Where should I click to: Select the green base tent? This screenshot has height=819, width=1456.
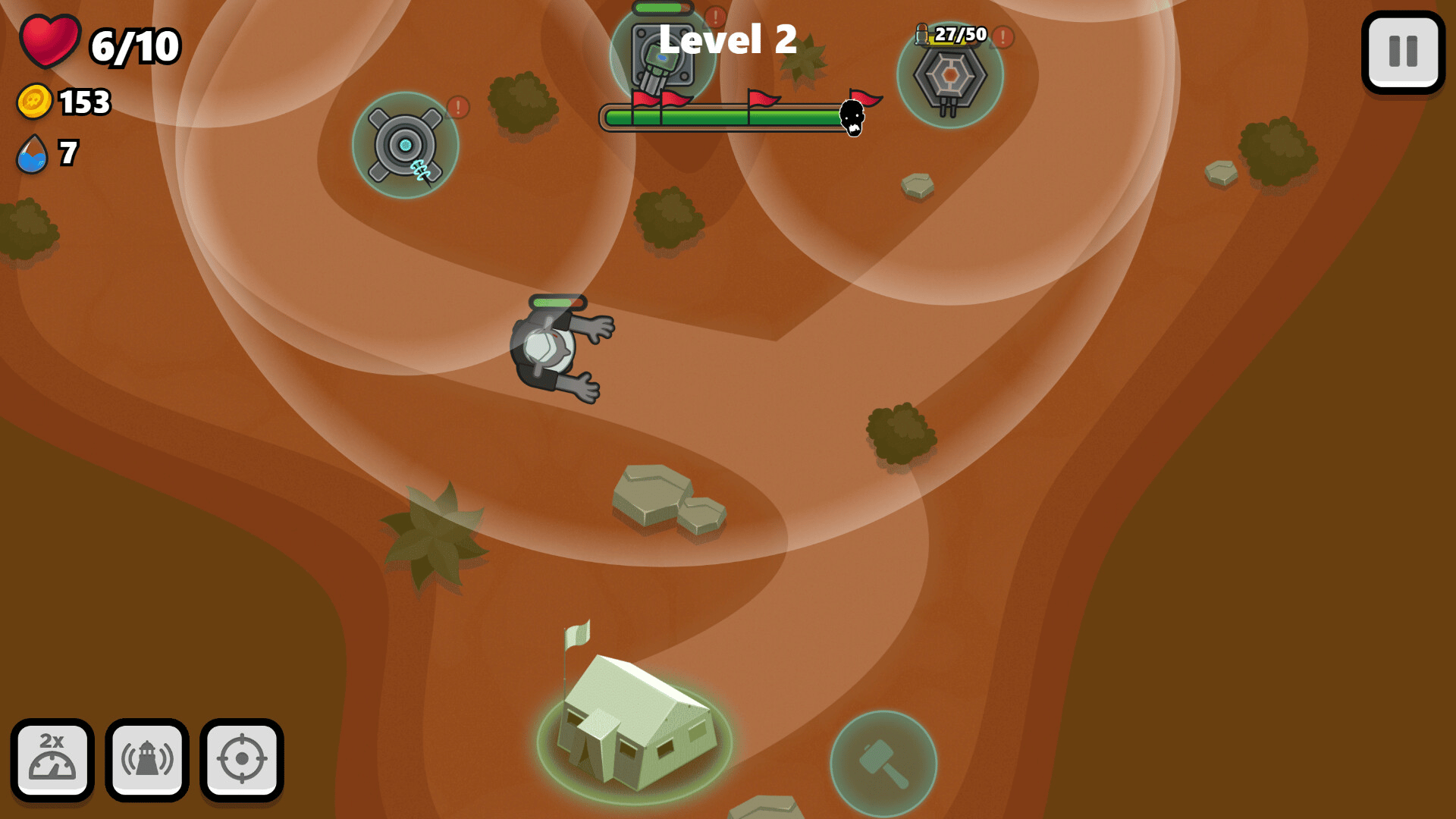pos(634,728)
